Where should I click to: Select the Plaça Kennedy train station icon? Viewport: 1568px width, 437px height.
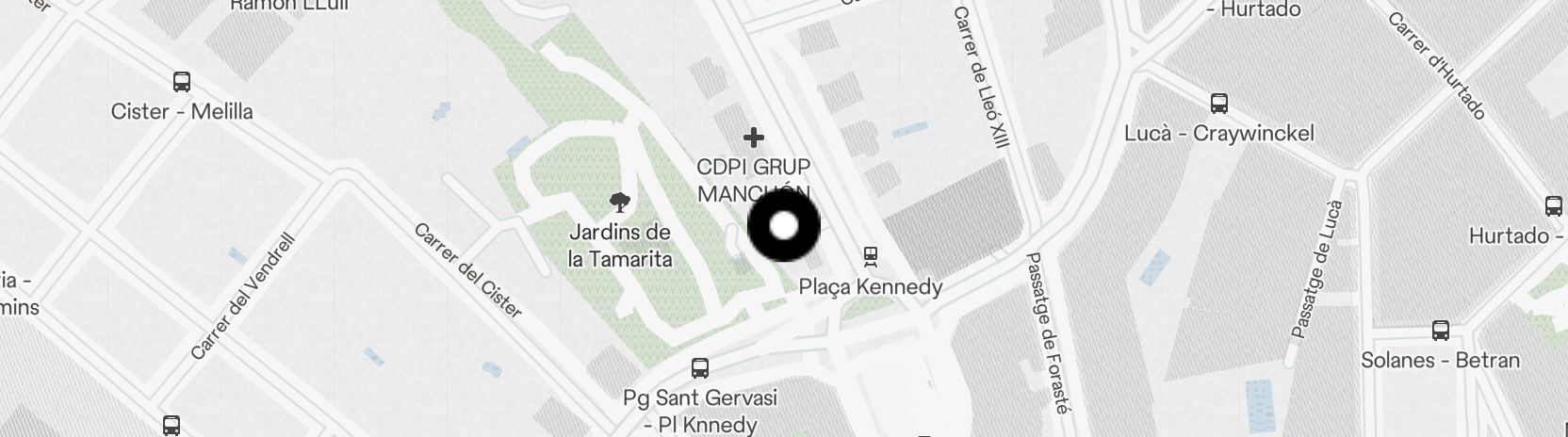pos(872,256)
